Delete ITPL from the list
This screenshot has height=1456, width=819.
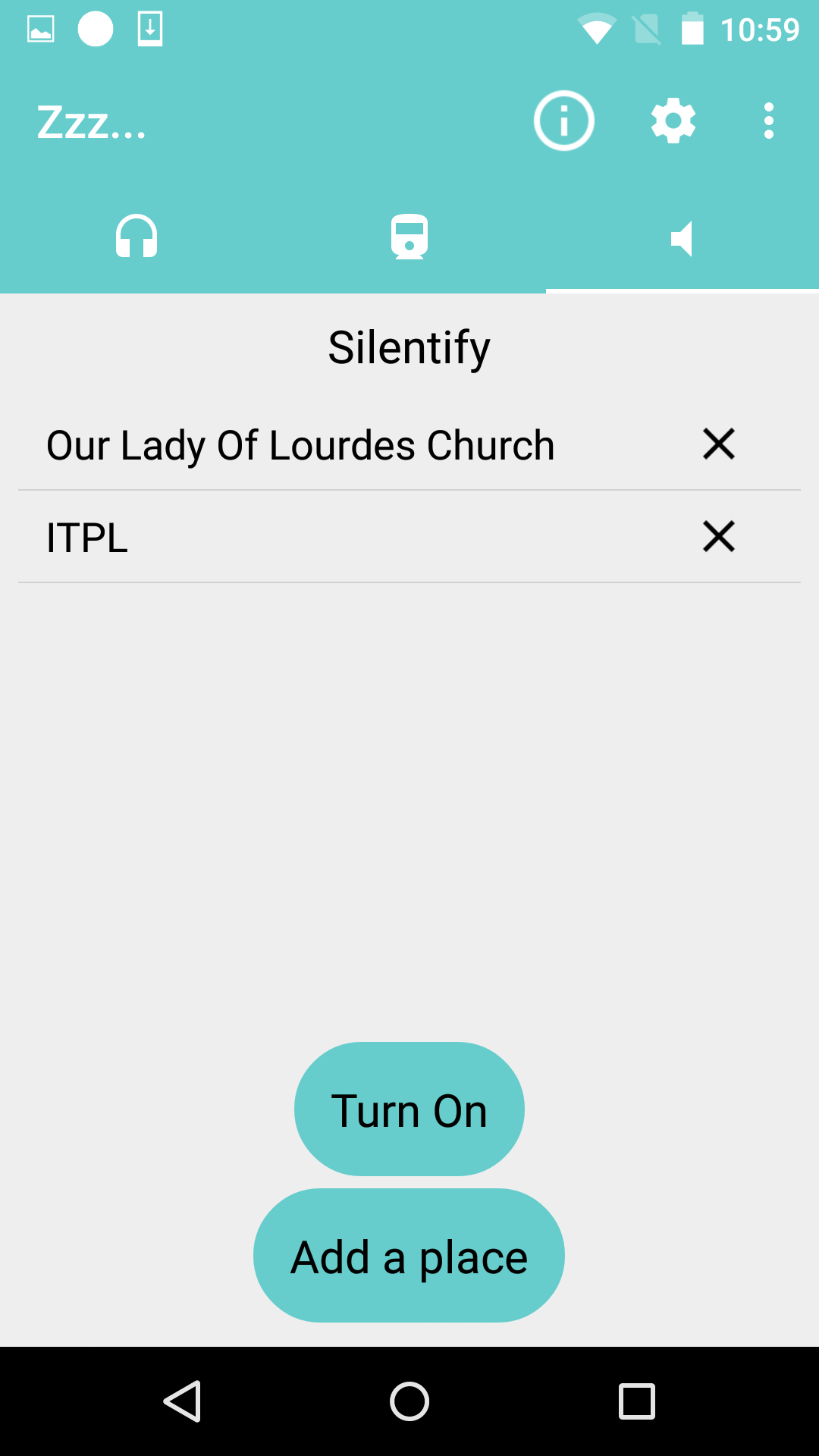click(718, 537)
